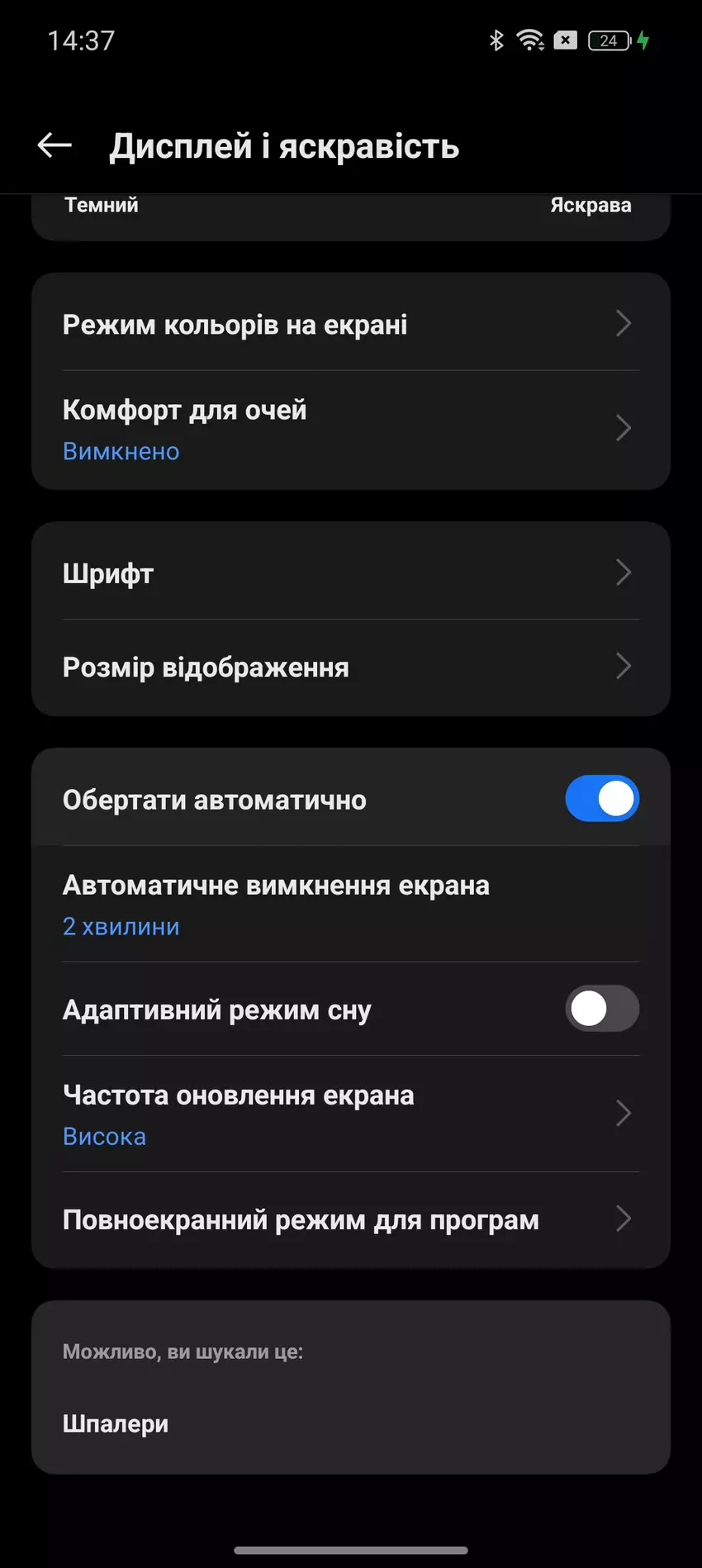Tap the Темний theme label
702x1568 pixels.
click(101, 204)
